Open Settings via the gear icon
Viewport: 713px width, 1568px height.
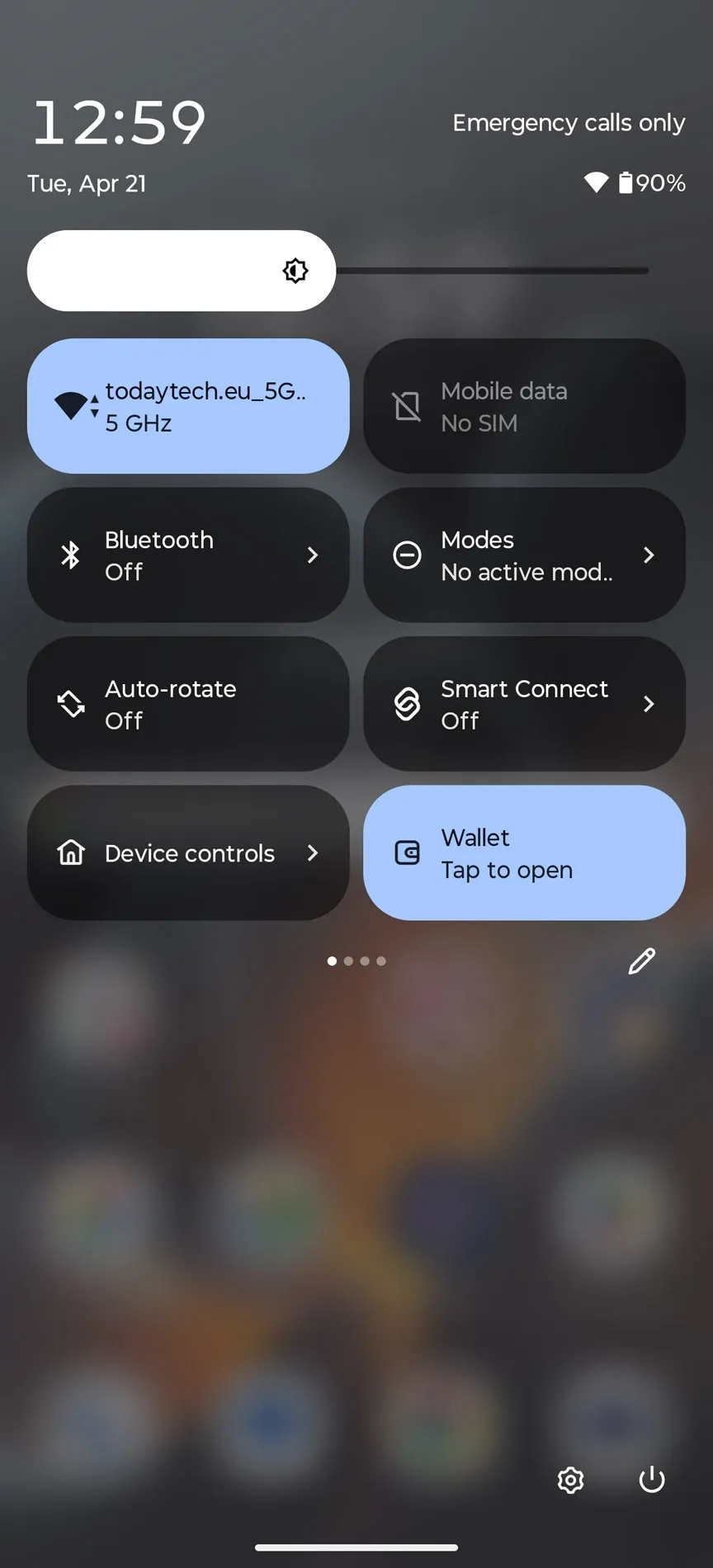(570, 1480)
